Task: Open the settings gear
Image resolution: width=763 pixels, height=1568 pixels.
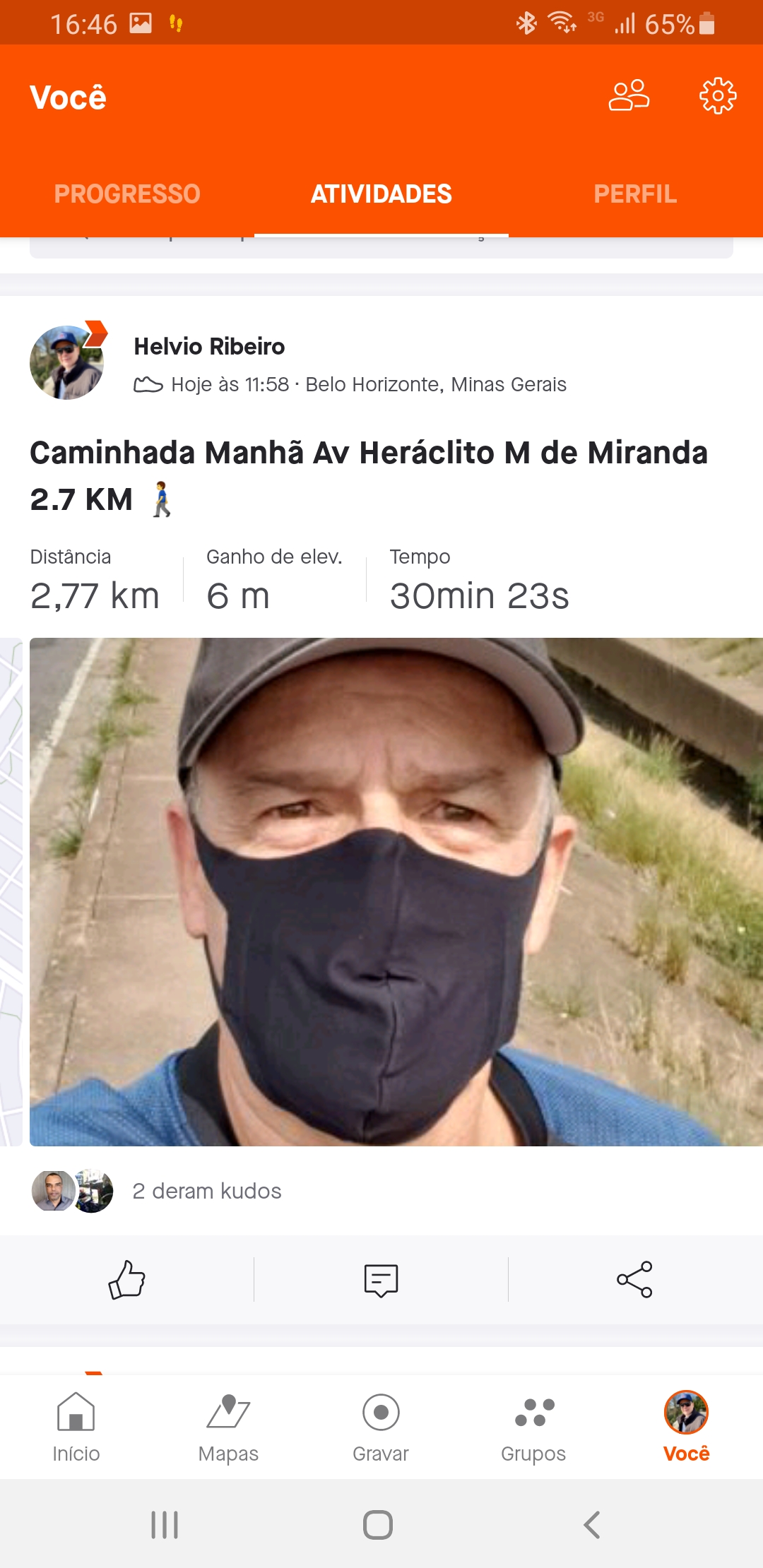Action: coord(718,96)
